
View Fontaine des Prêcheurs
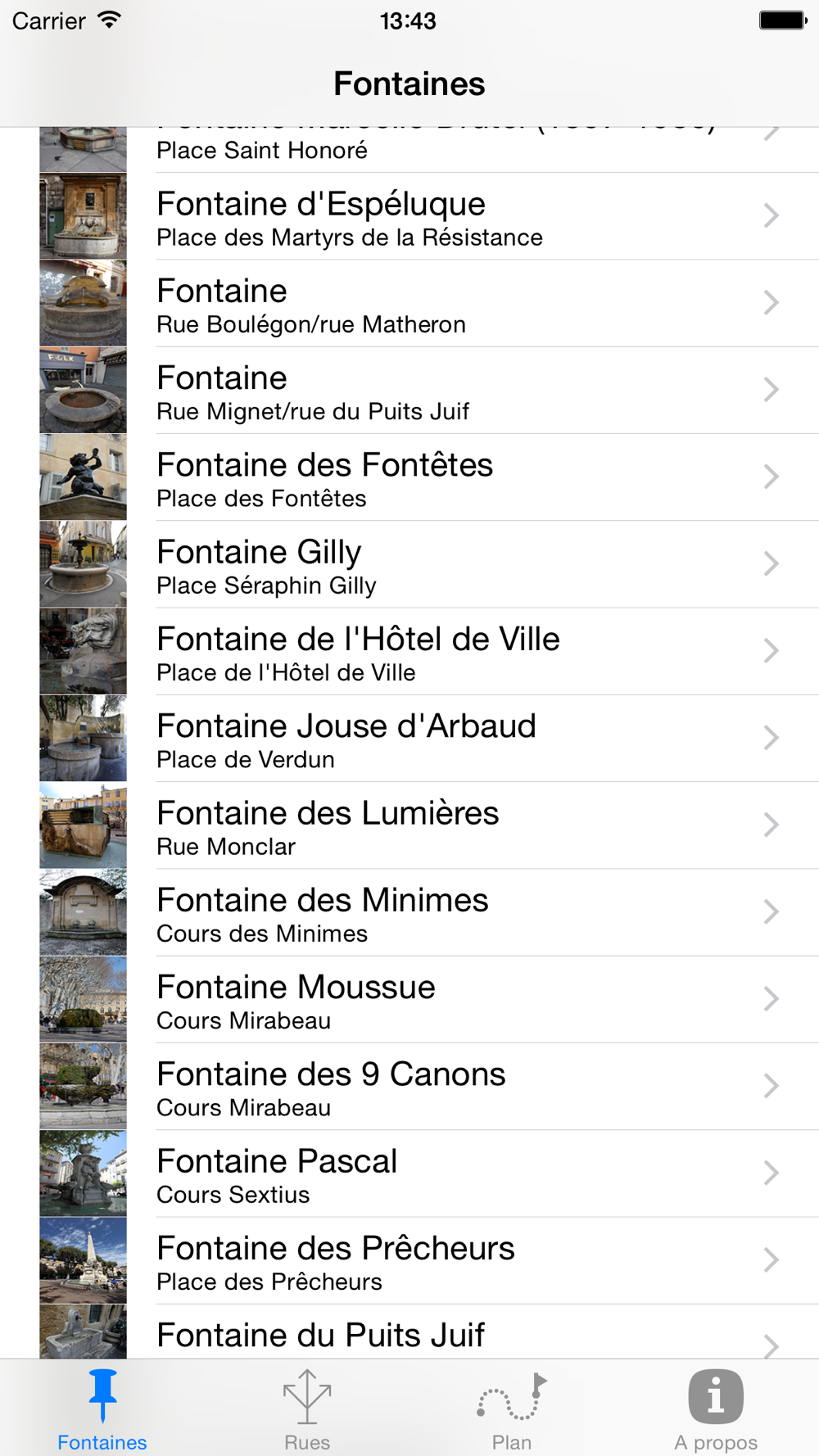pyautogui.click(x=409, y=1260)
